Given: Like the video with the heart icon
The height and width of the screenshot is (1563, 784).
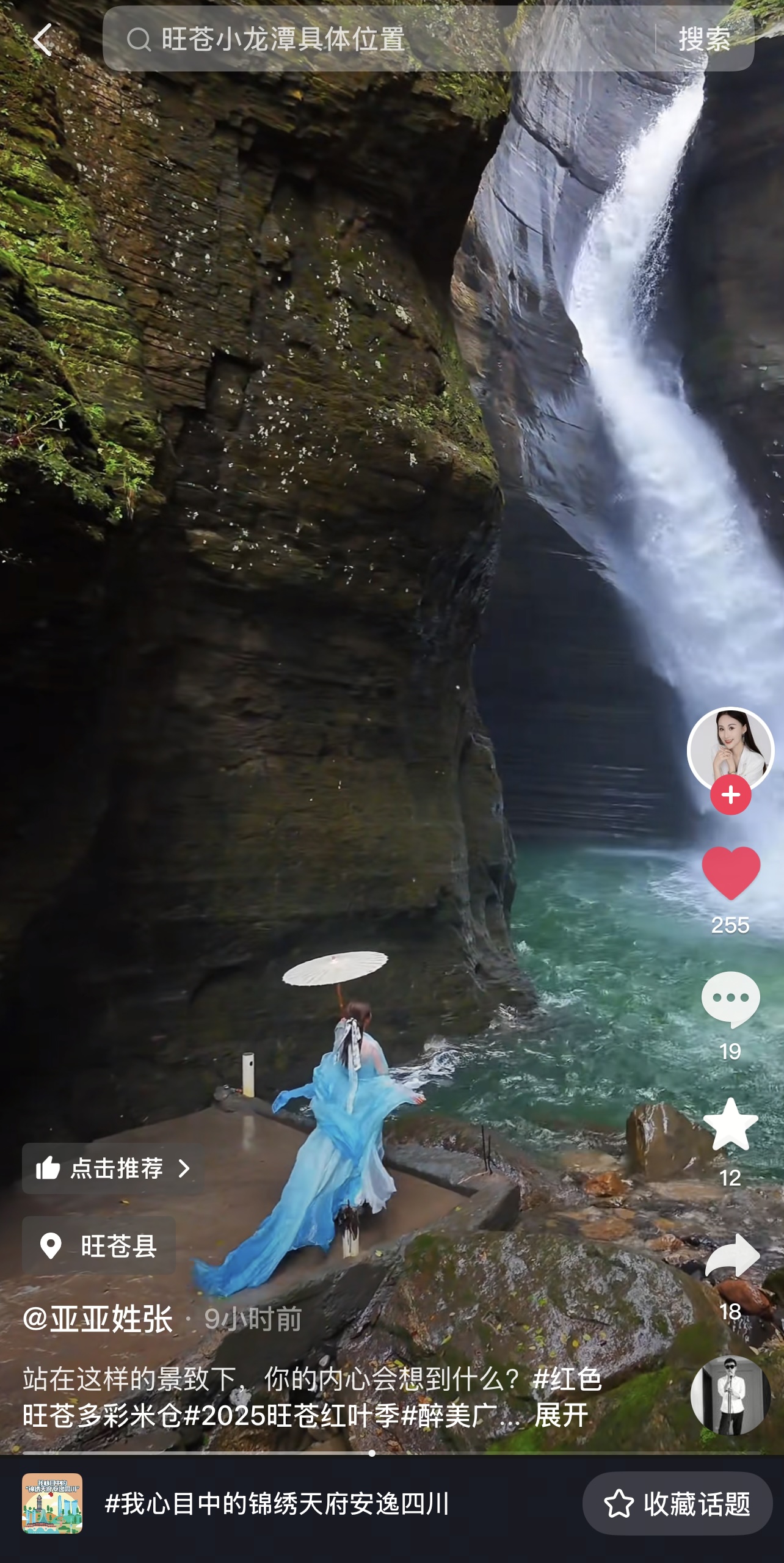Looking at the screenshot, I should 730,872.
